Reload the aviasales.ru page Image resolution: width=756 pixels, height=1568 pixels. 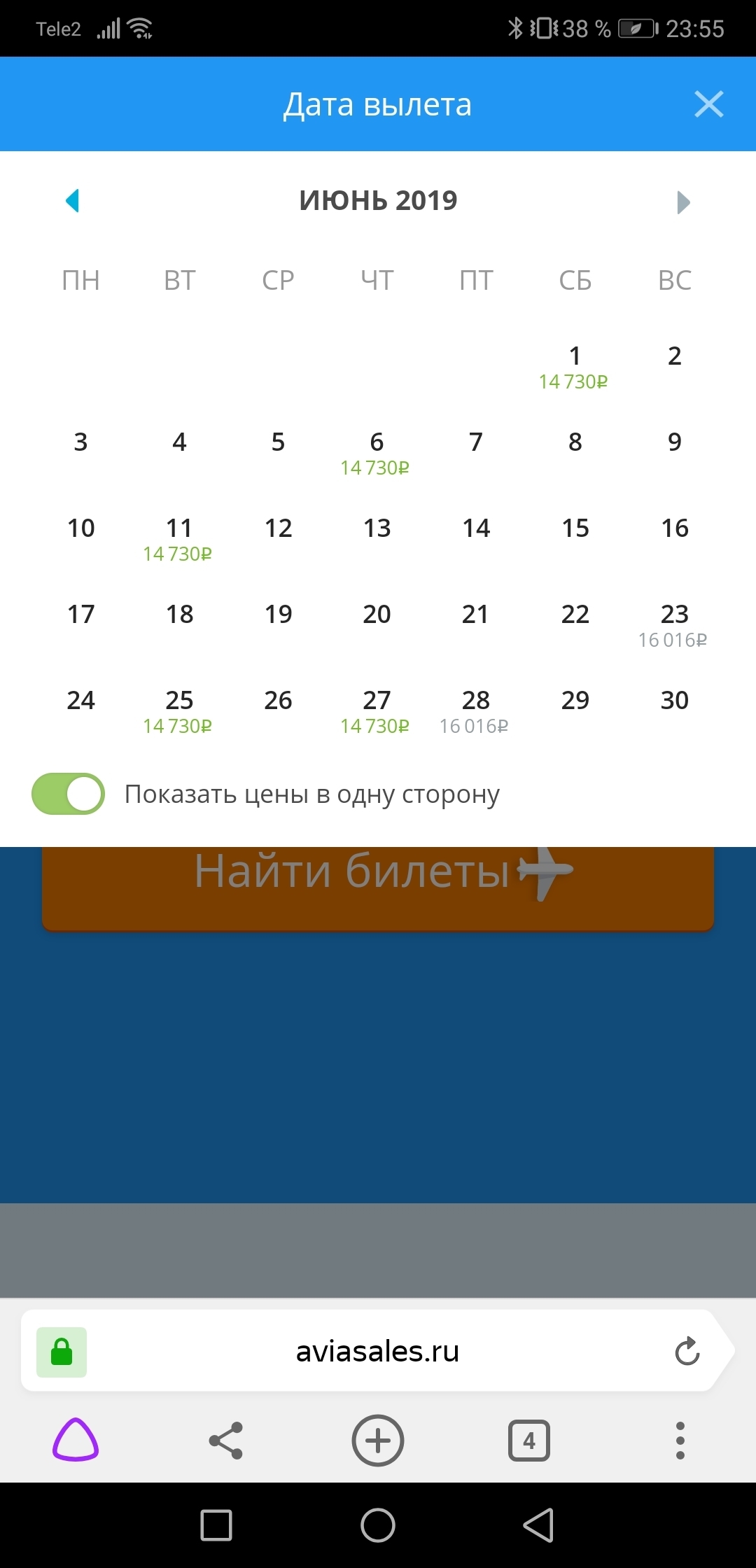coord(687,1351)
